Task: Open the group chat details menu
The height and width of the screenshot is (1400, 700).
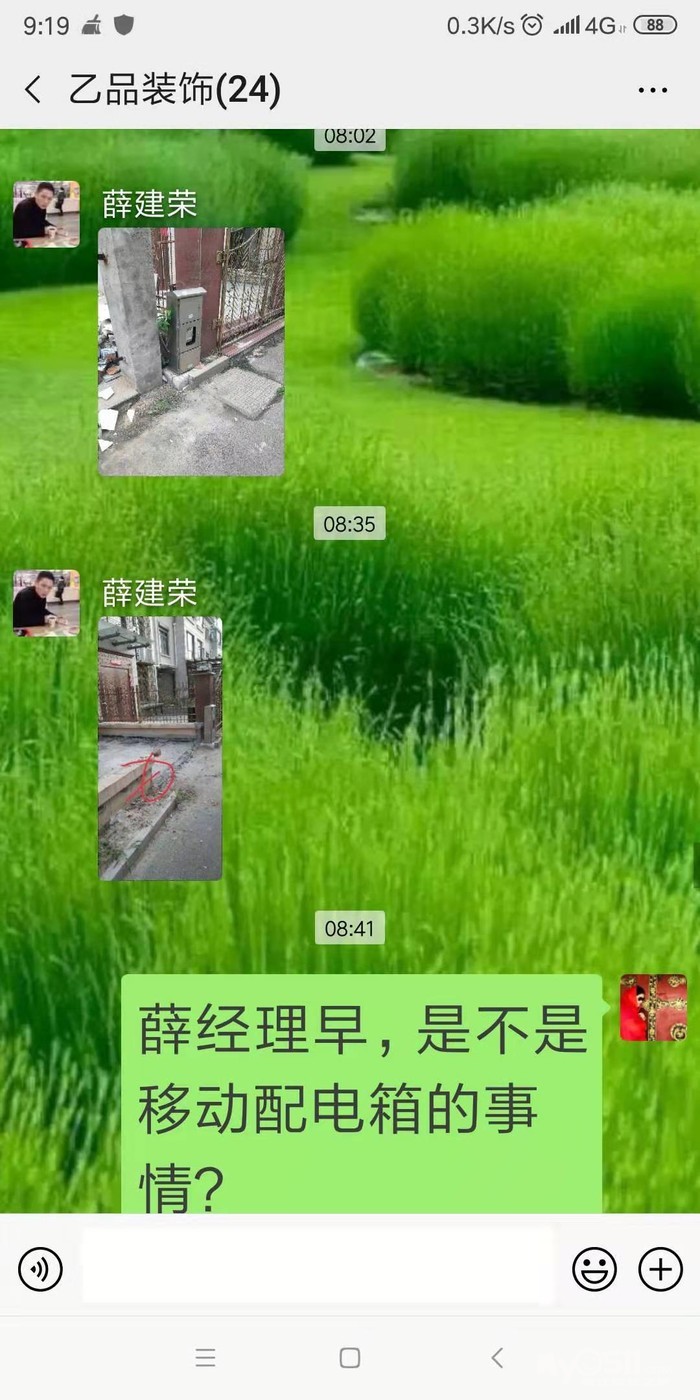Action: tap(652, 90)
